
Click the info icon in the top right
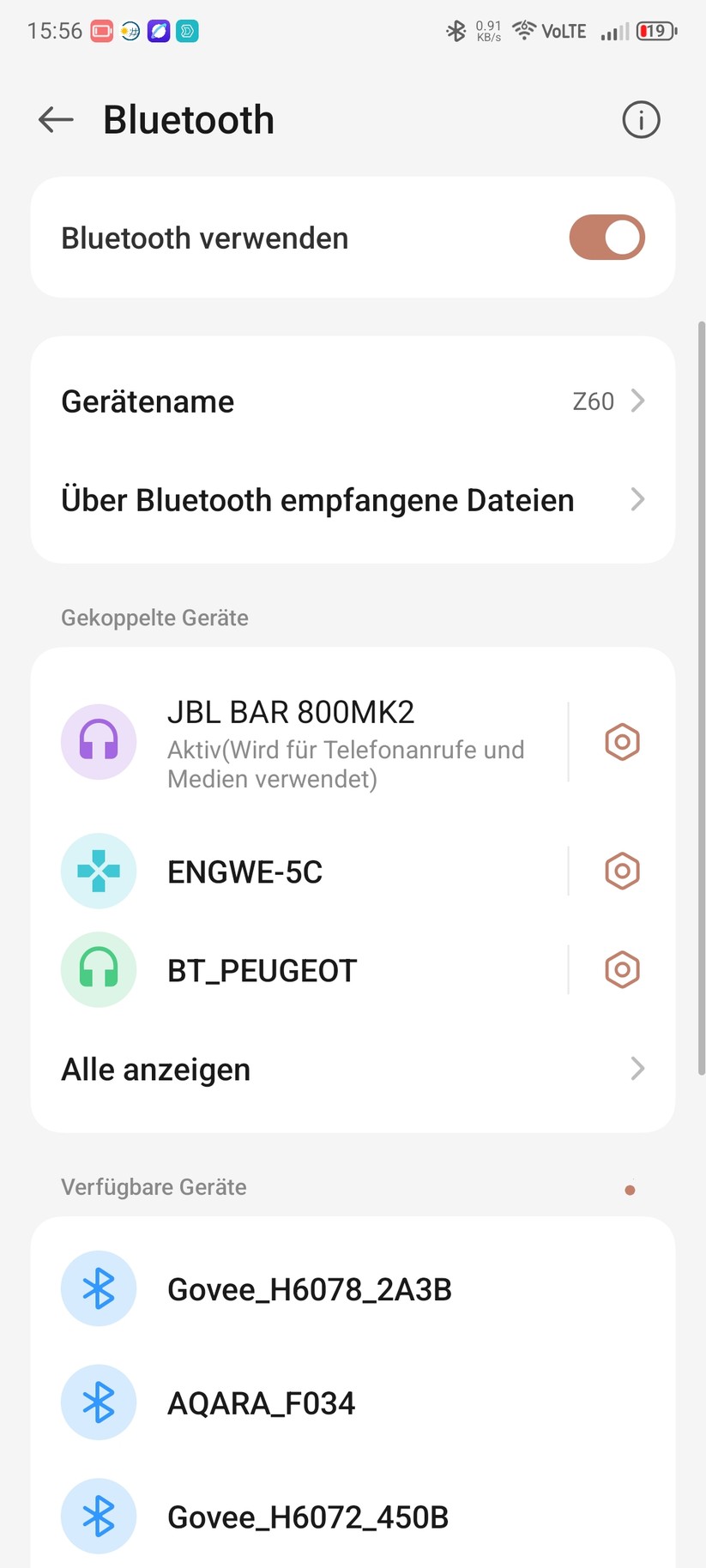[x=641, y=119]
